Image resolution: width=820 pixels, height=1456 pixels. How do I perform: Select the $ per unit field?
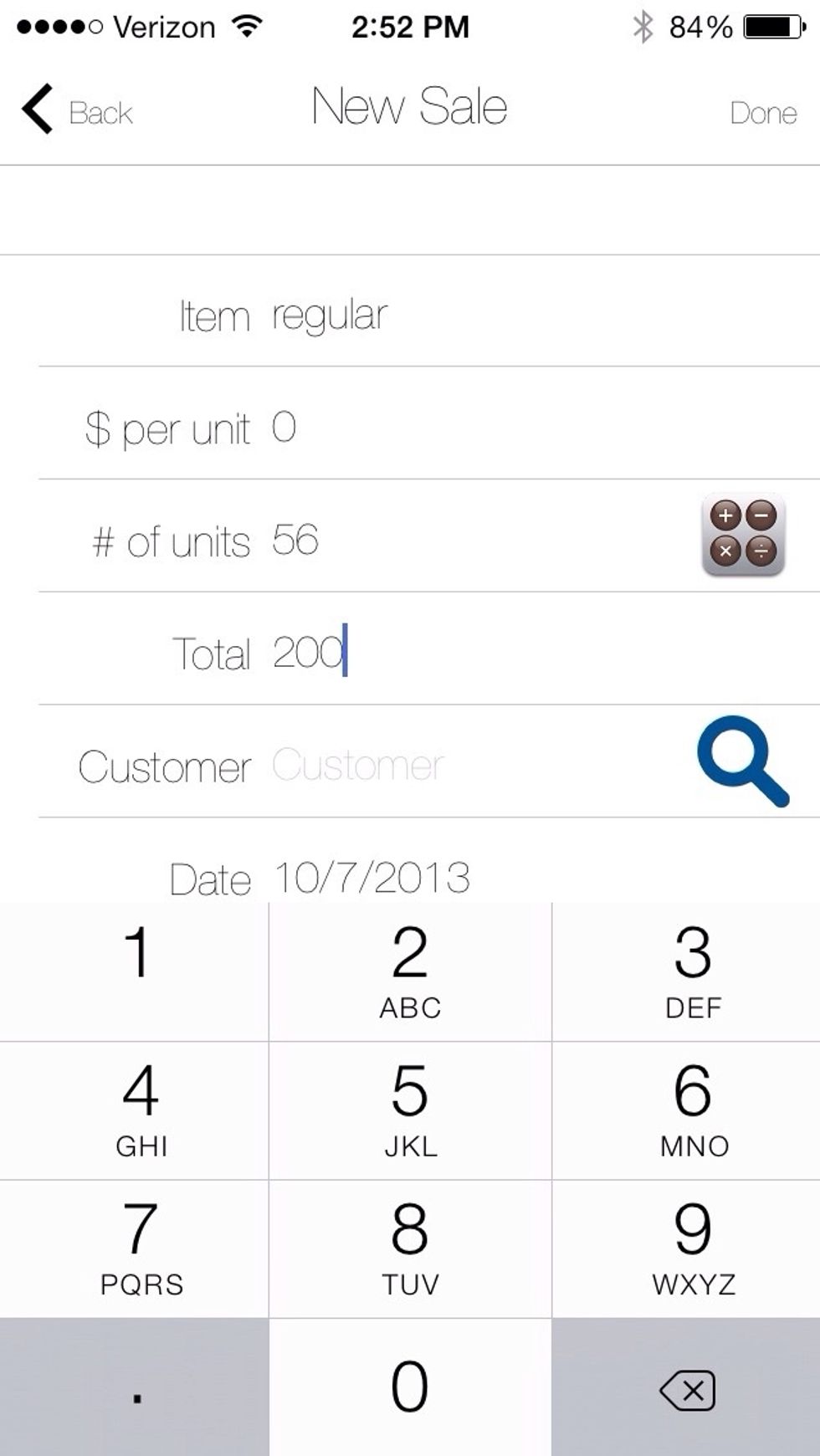click(x=544, y=428)
